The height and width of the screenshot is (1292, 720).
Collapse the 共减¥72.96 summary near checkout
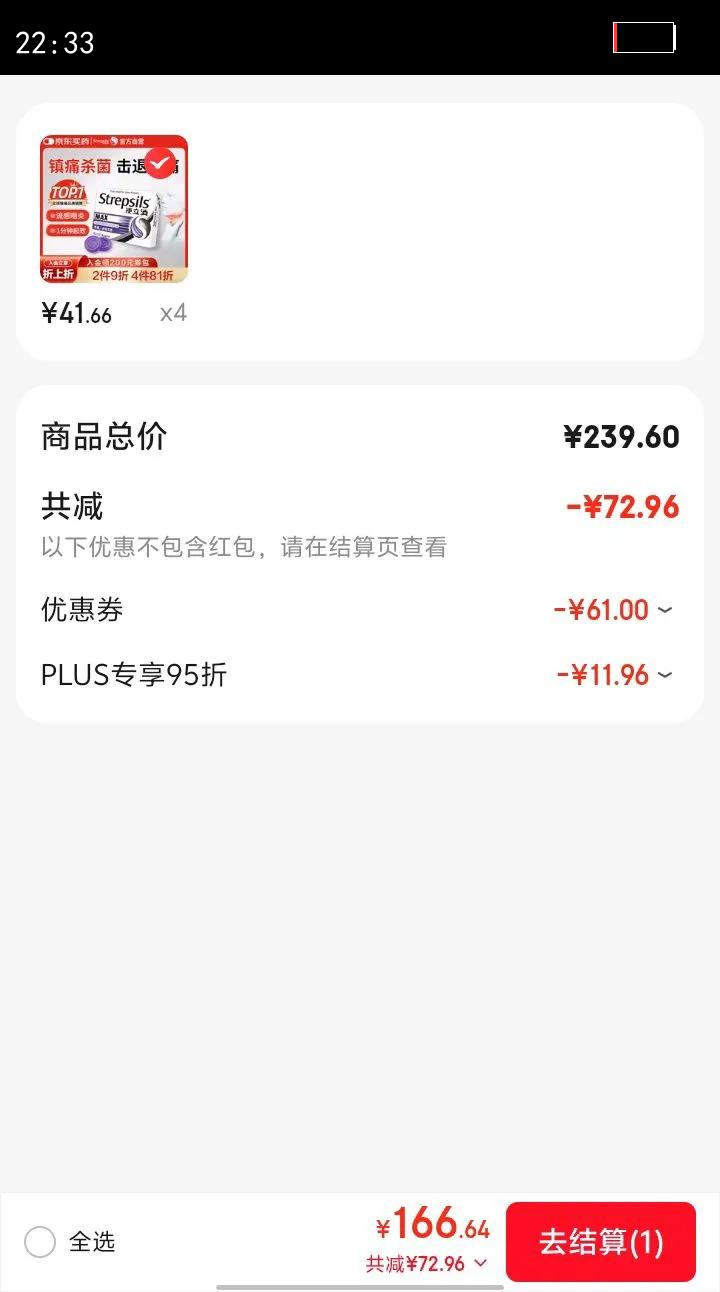[480, 1264]
